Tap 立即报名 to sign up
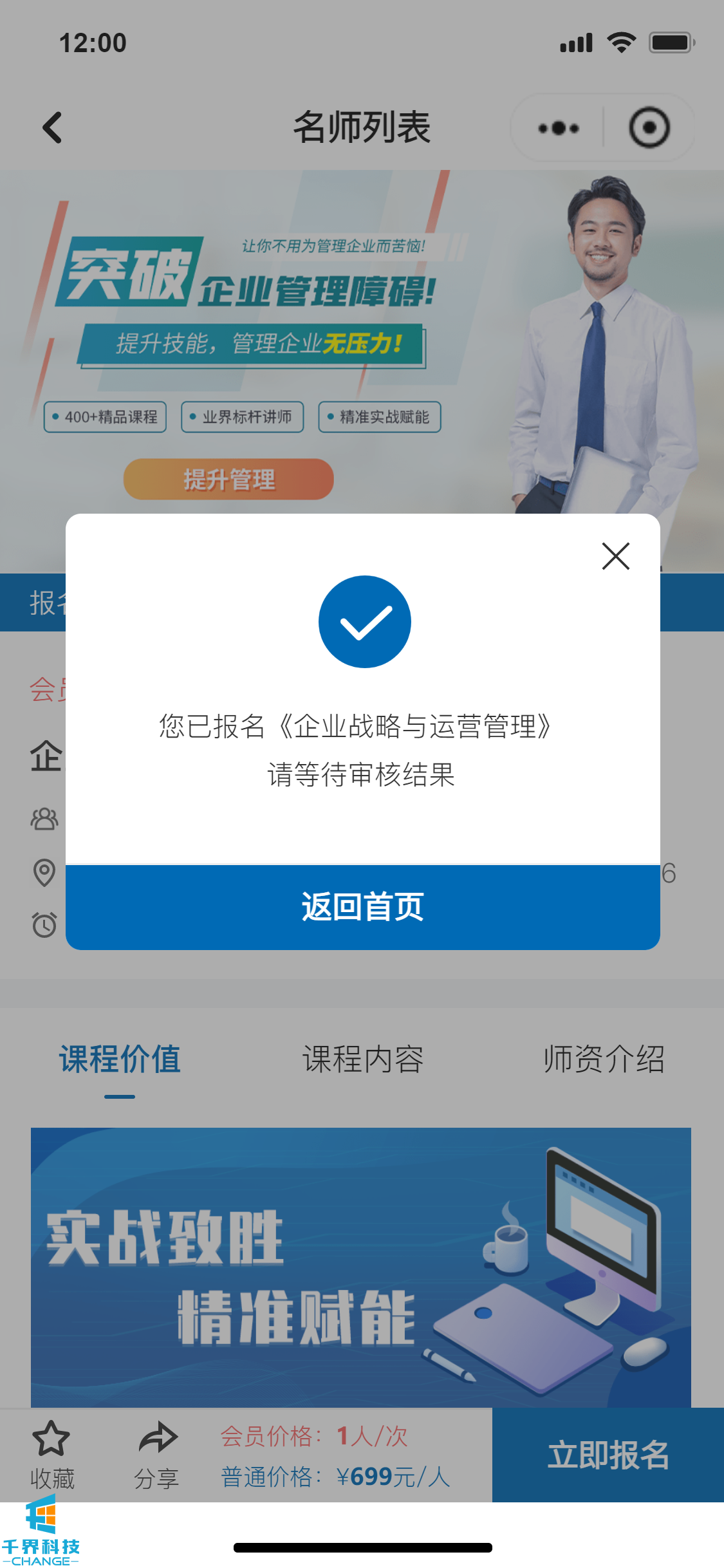Screen dimensions: 724x1568 608,1455
